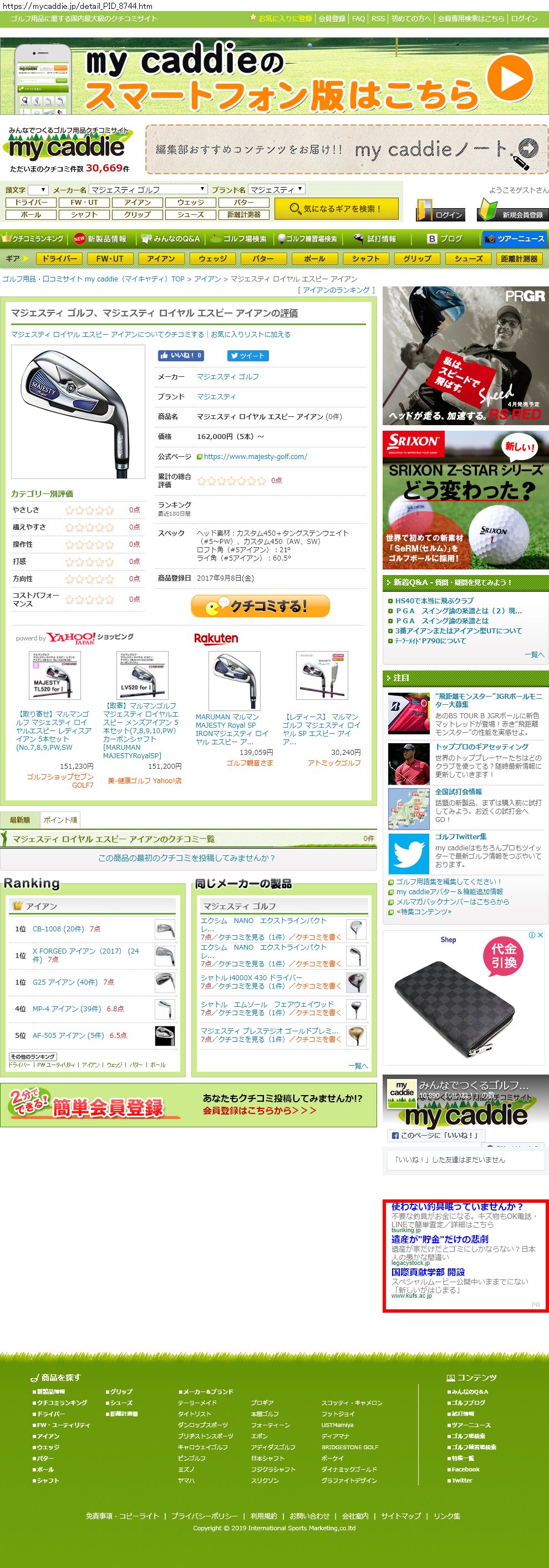
Task: Tap the 気になるギアを検索 search button
Action: [x=335, y=209]
